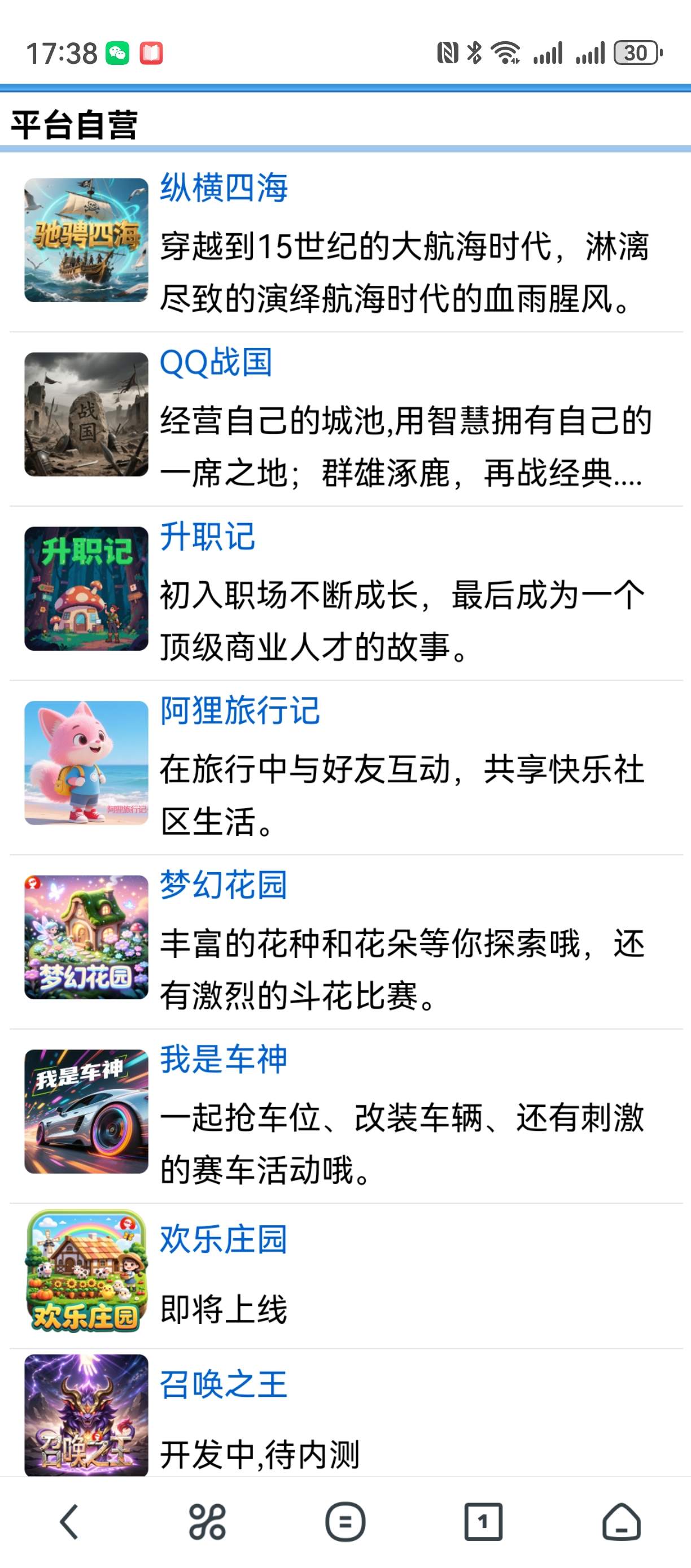Image resolution: width=691 pixels, height=1568 pixels.
Task: View the 欢乐庄园 game entry
Action: 223,1239
